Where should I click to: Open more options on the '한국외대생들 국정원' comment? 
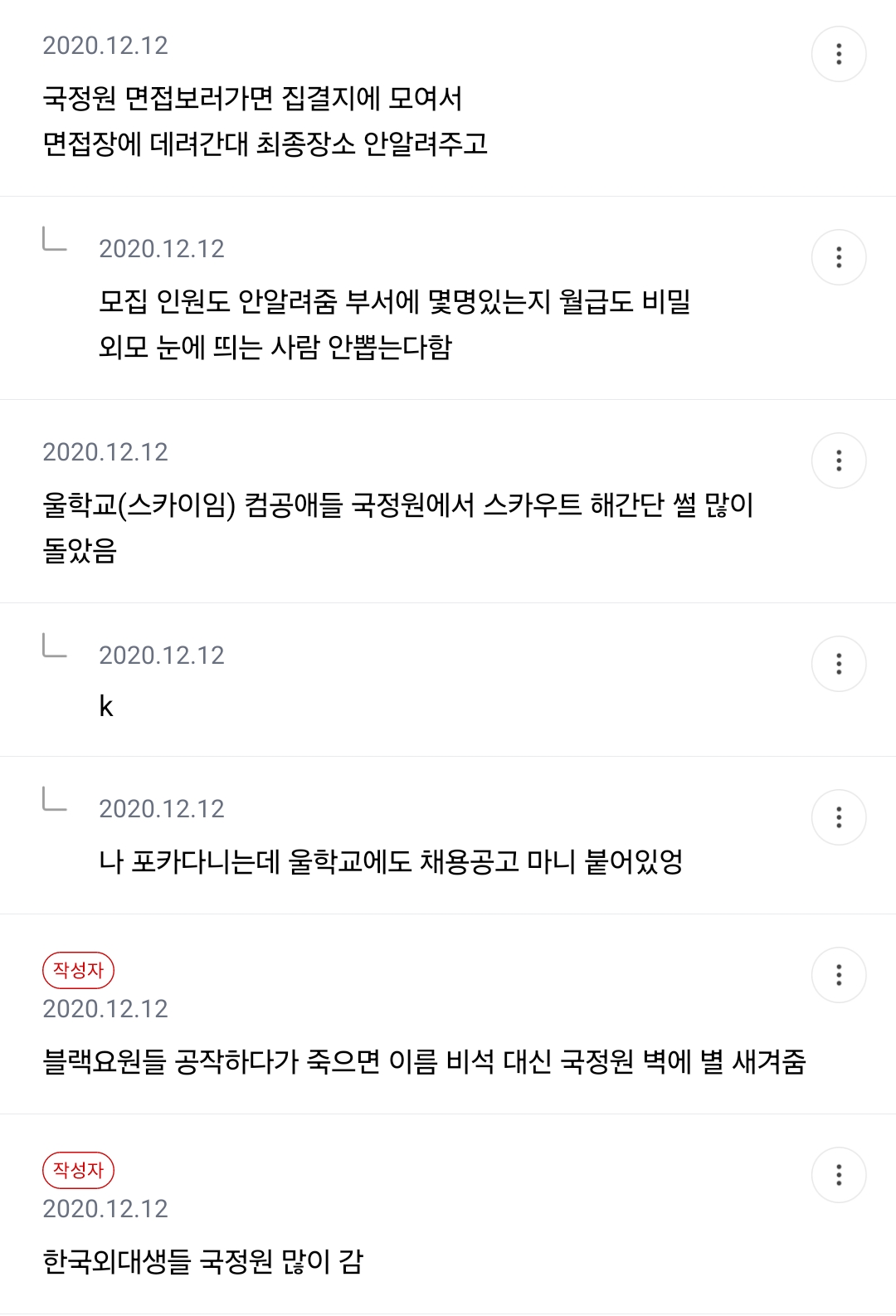(x=839, y=1175)
